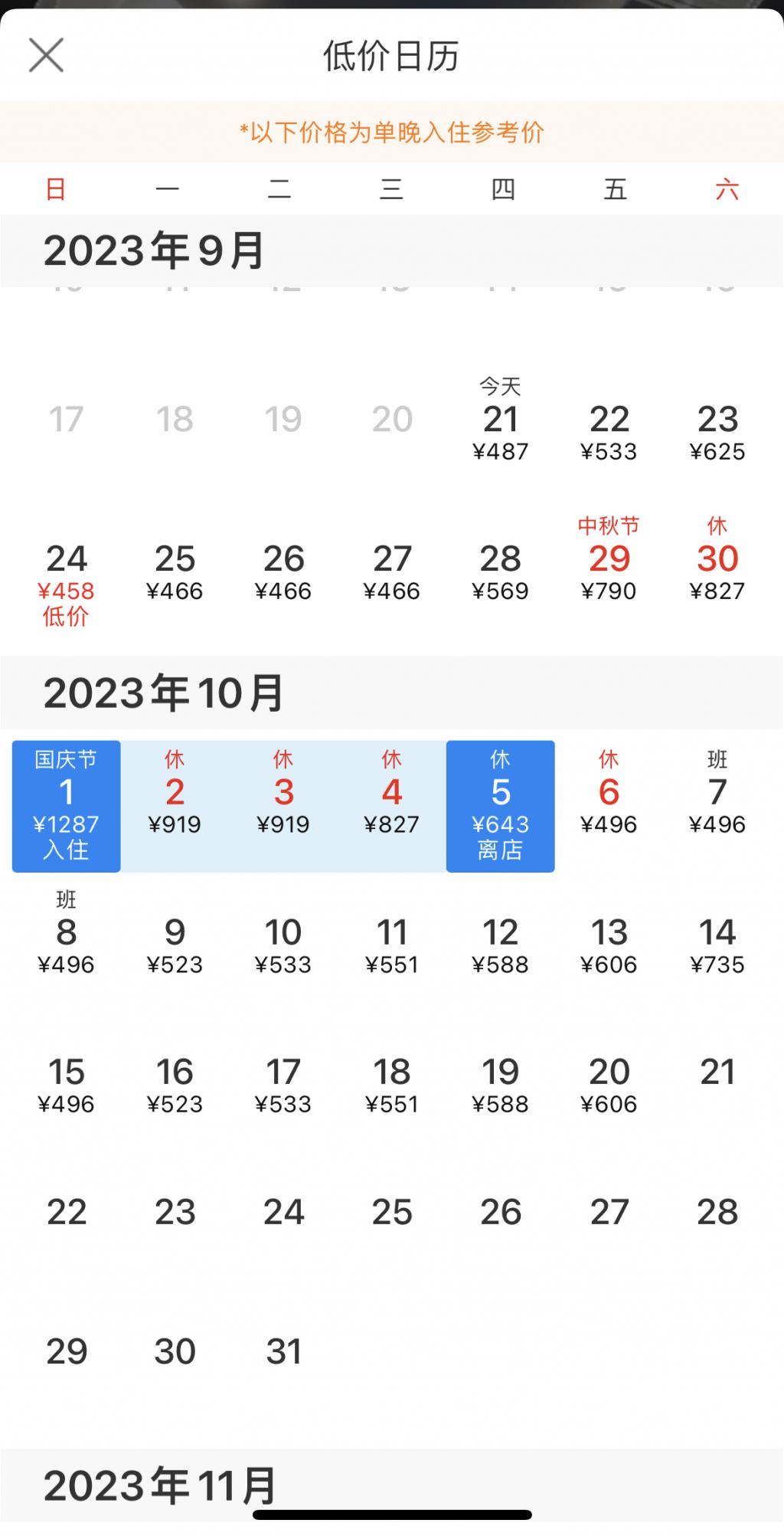Pick October 9 priced ¥523
This screenshot has height=1536, width=784.
point(175,946)
